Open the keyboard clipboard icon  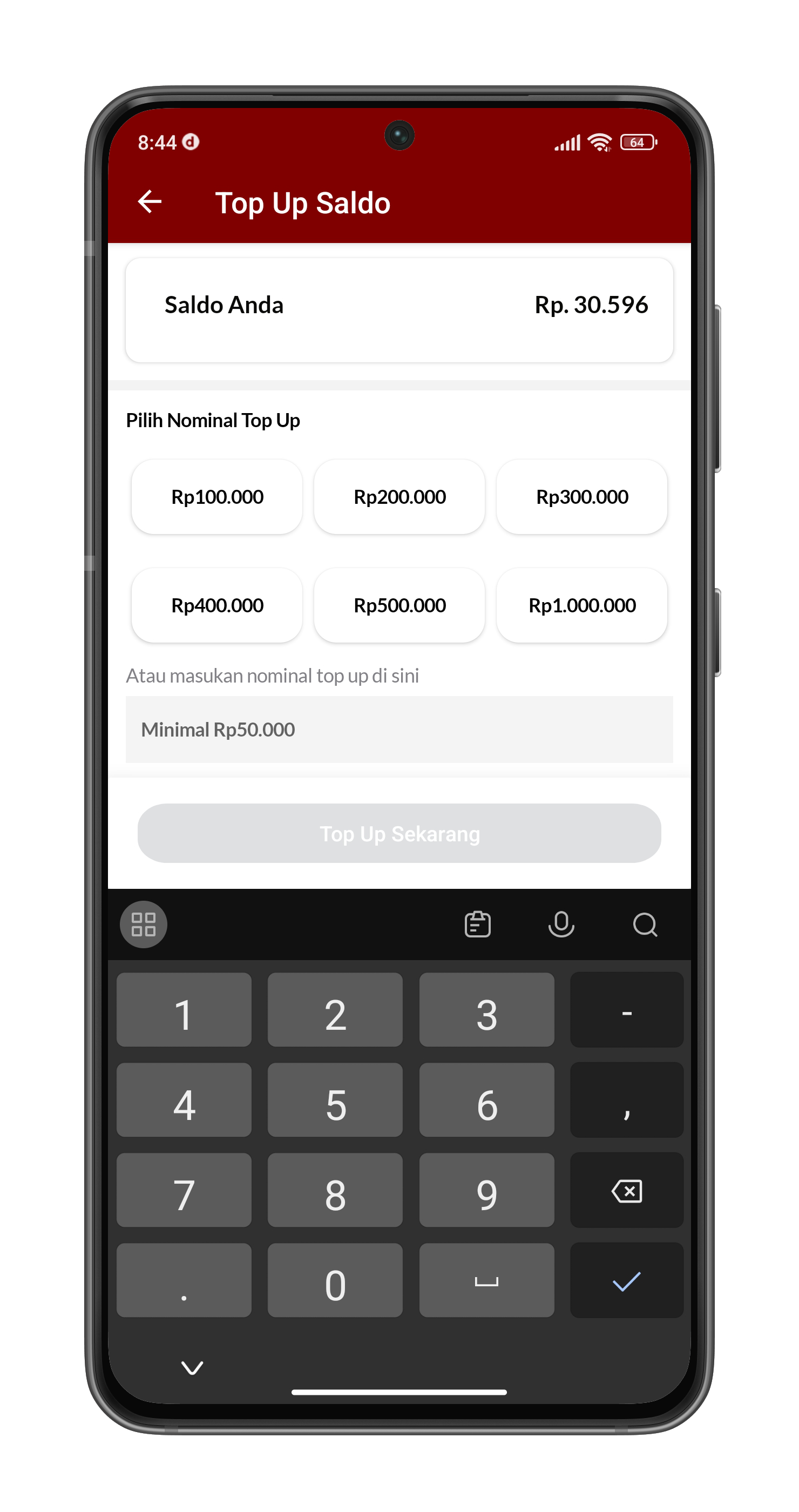478,924
